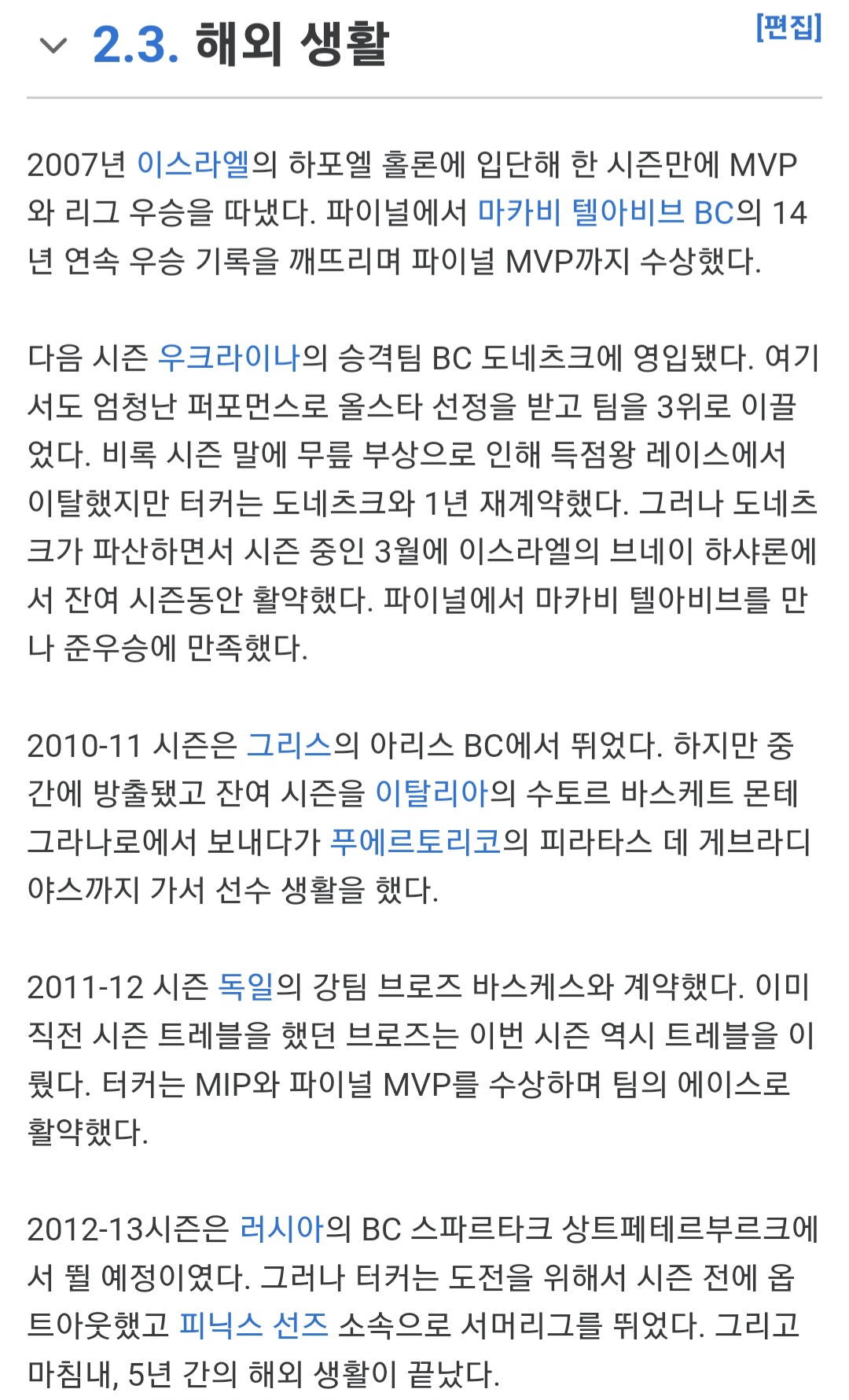Tap the 2.3. section number link
This screenshot has width=849, height=1400.
point(136,44)
